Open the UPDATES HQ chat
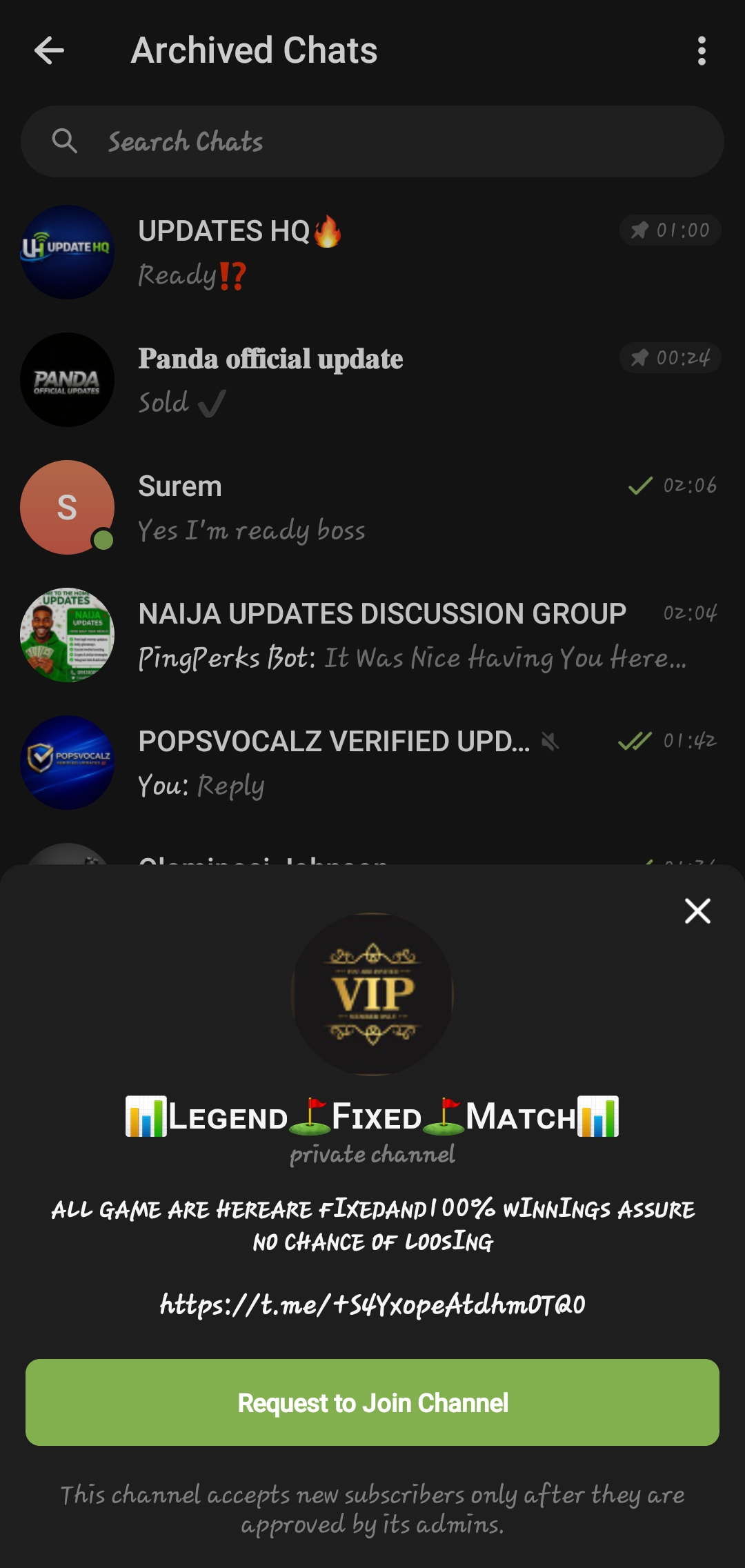 tap(372, 252)
